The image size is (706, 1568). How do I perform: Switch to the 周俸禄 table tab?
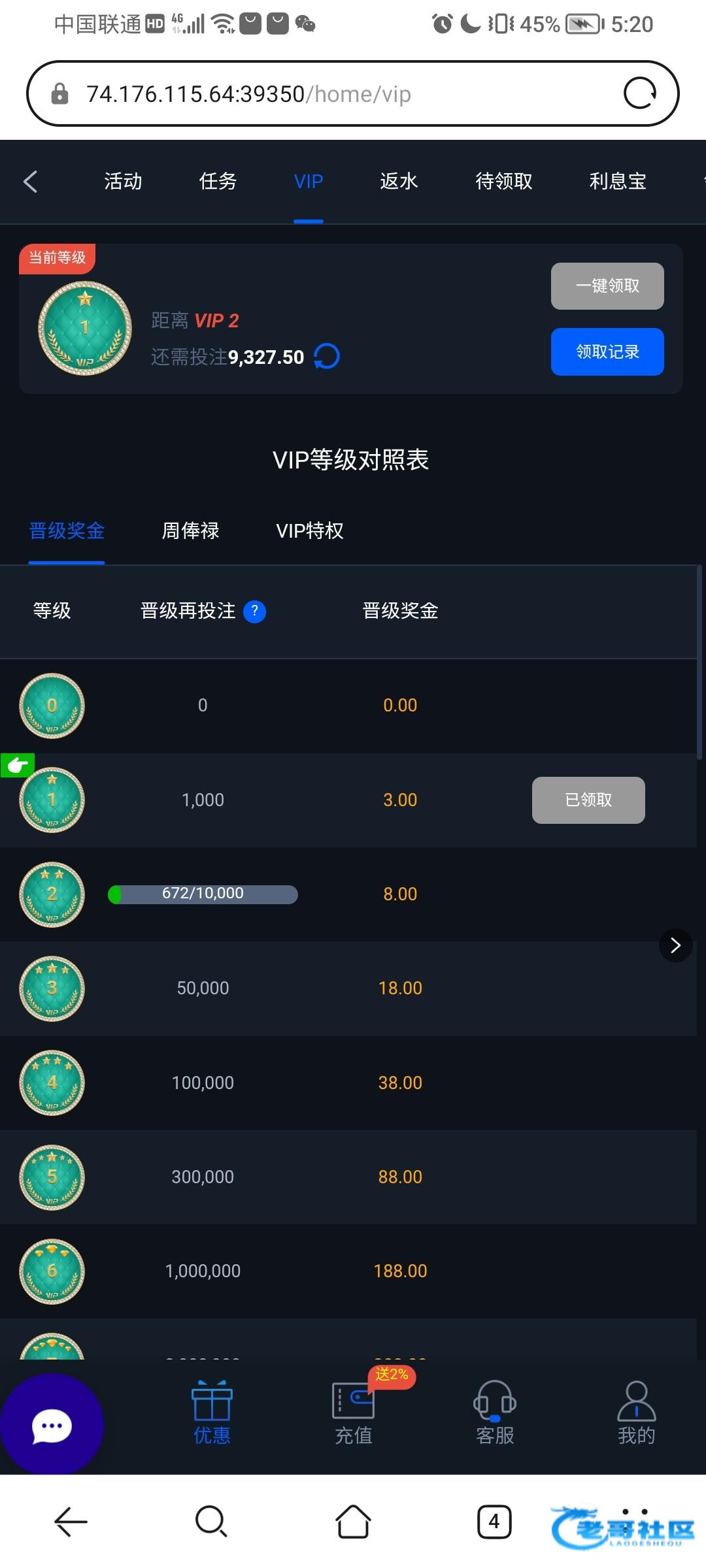pyautogui.click(x=190, y=531)
